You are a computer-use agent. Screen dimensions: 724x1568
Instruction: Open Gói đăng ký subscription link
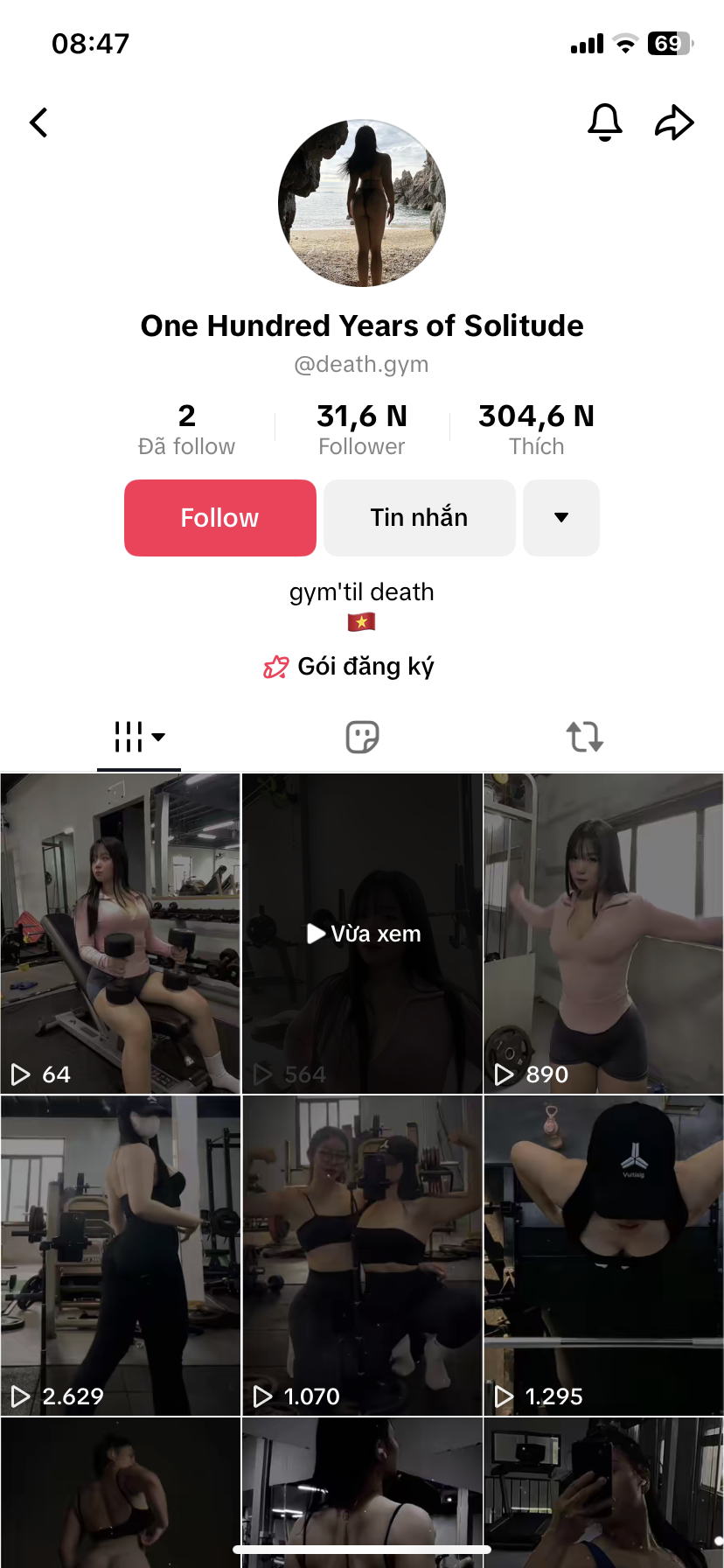pos(350,667)
